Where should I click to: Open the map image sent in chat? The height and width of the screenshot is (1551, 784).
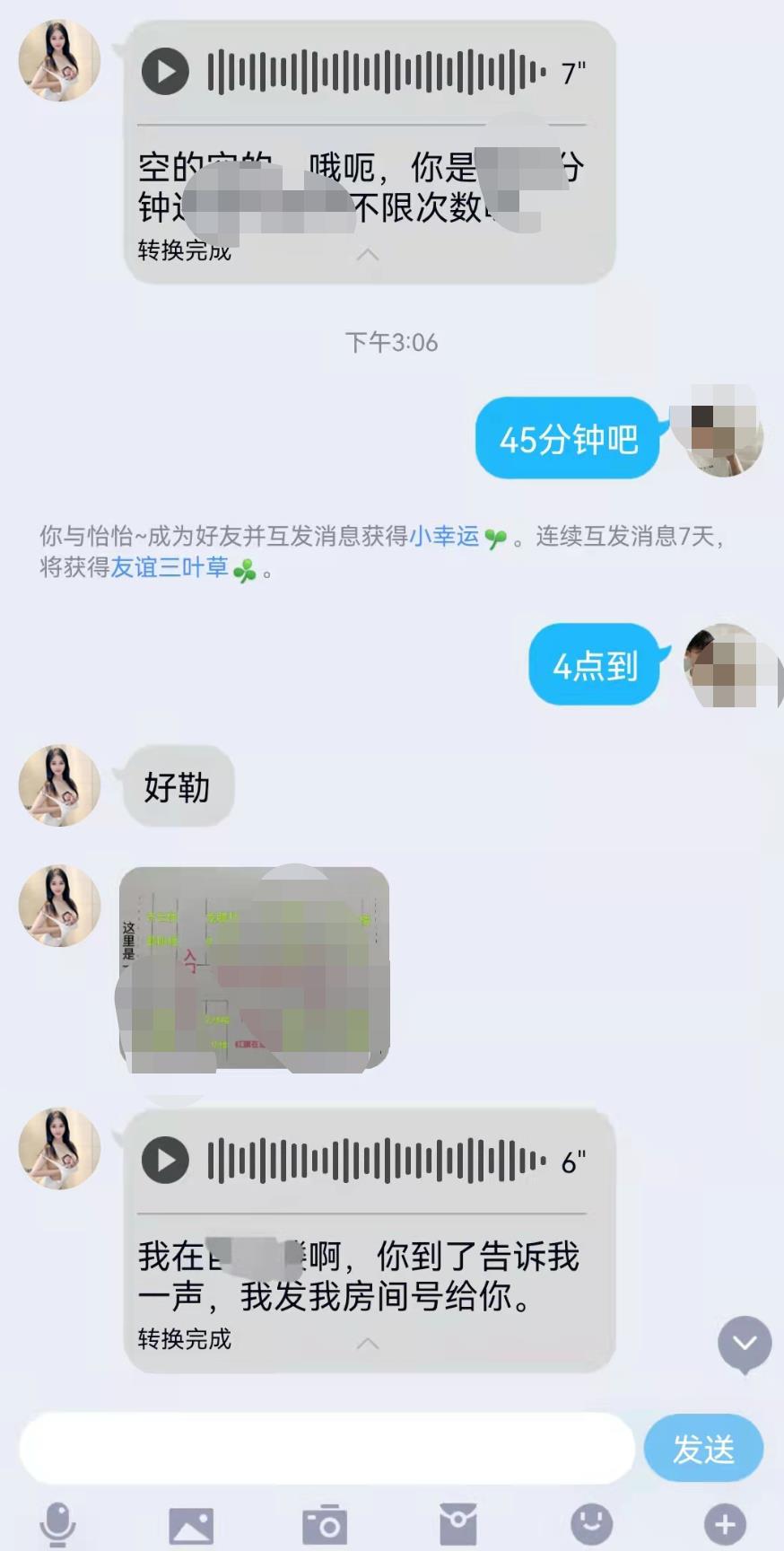255,968
